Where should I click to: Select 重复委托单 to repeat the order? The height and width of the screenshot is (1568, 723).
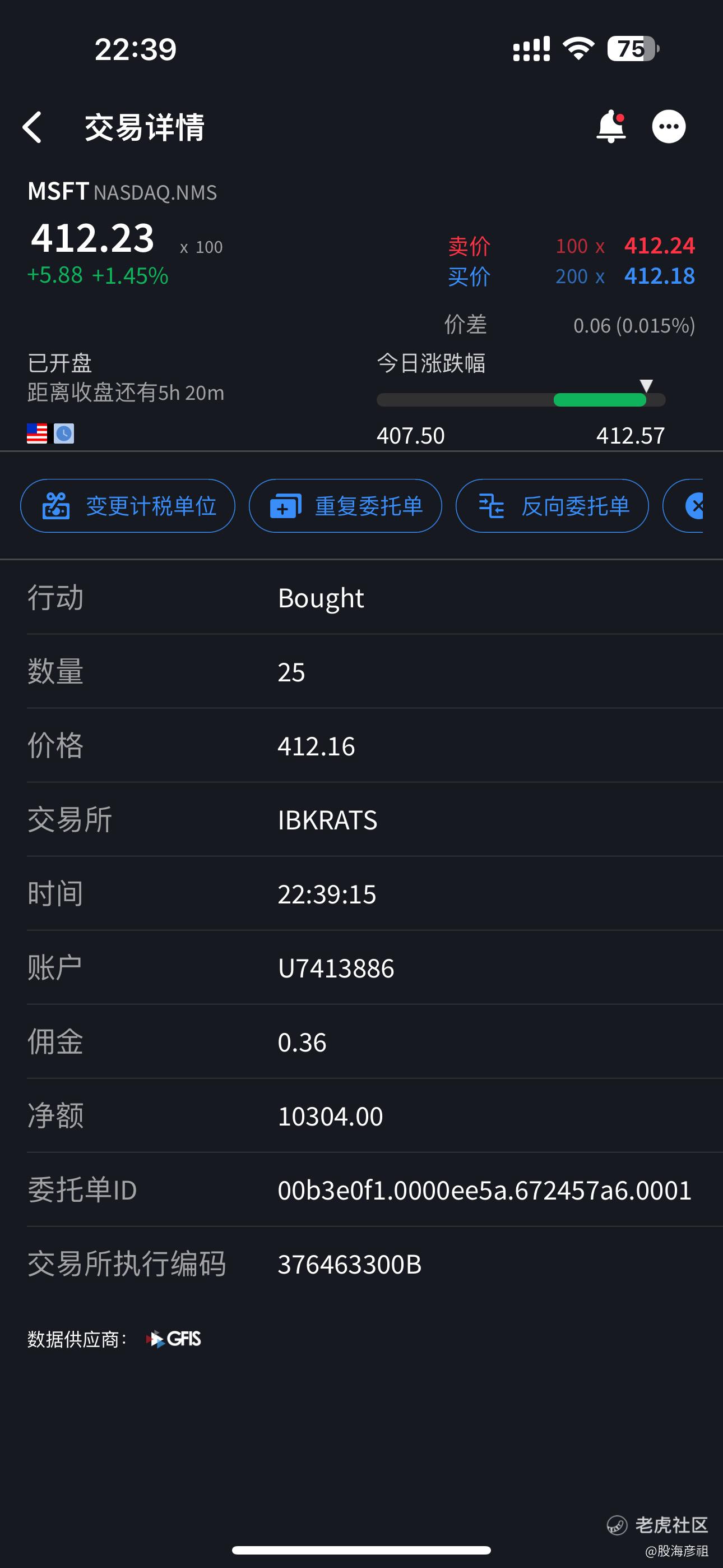(345, 506)
